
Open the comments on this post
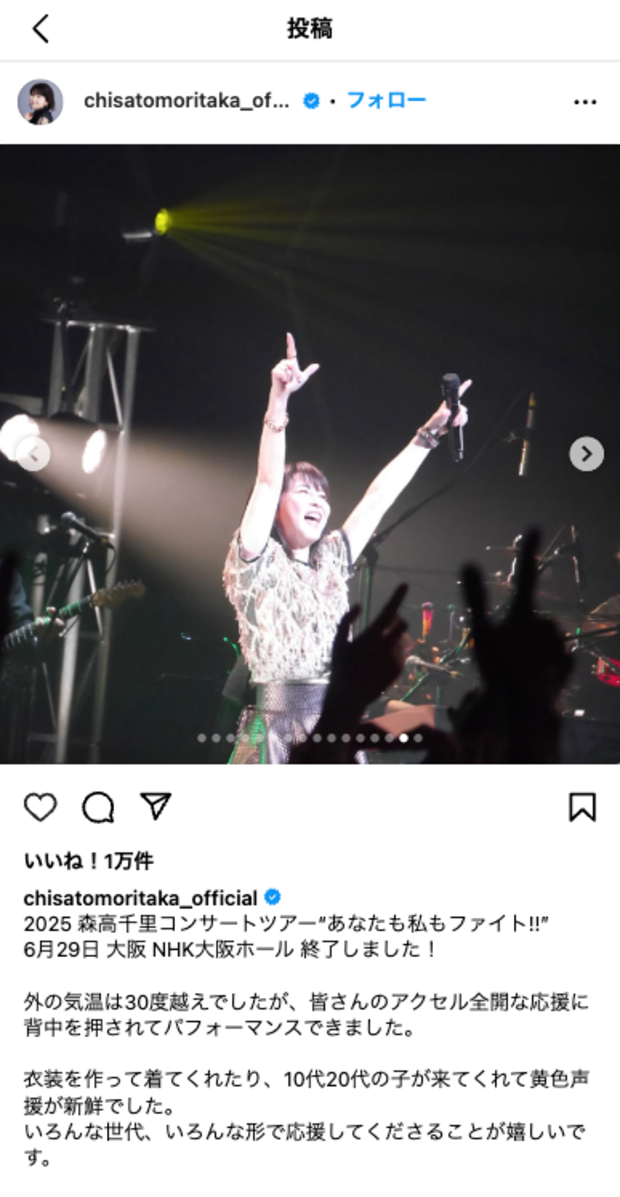pos(98,807)
